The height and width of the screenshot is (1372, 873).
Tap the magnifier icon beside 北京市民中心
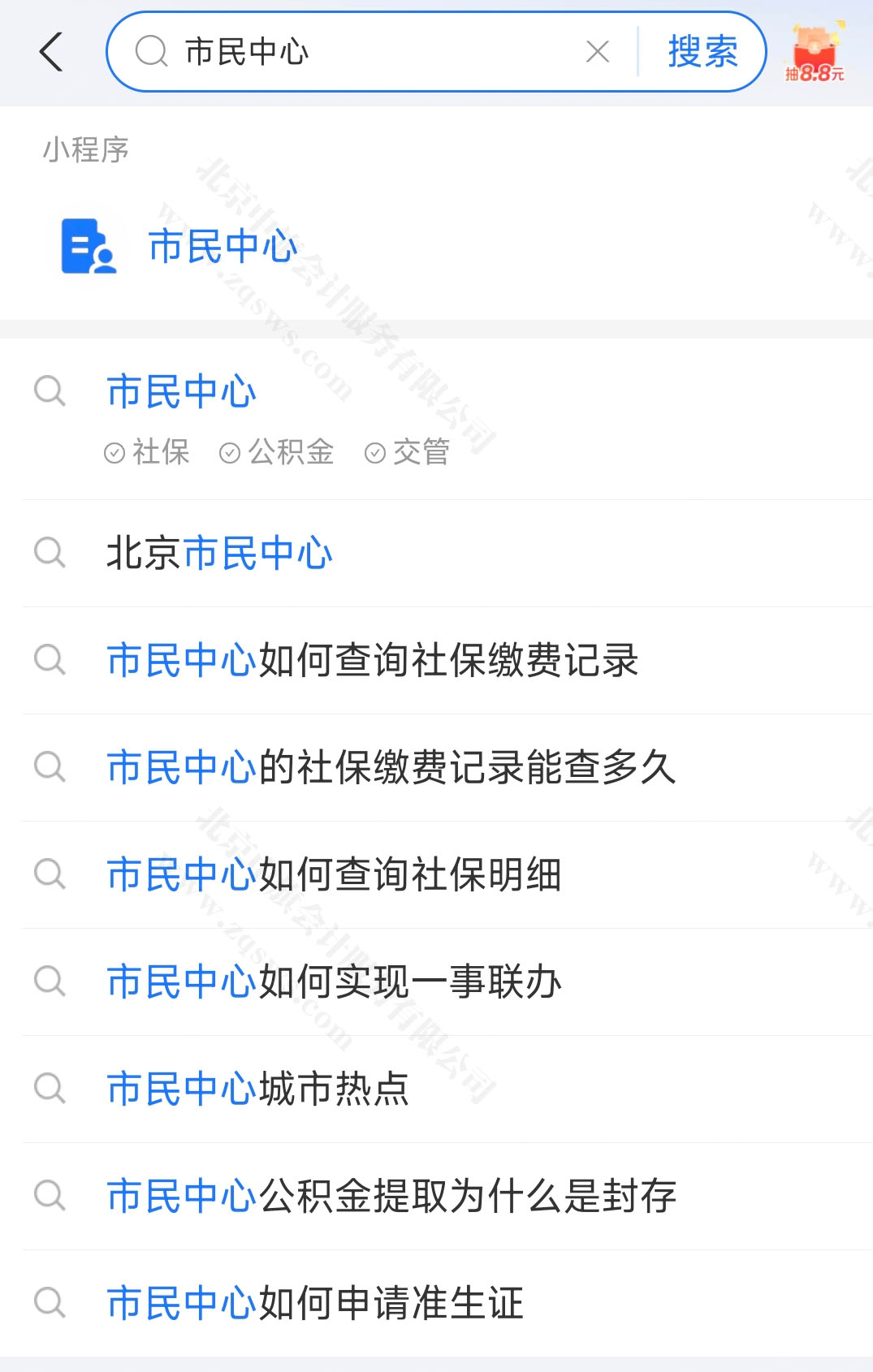coord(50,553)
